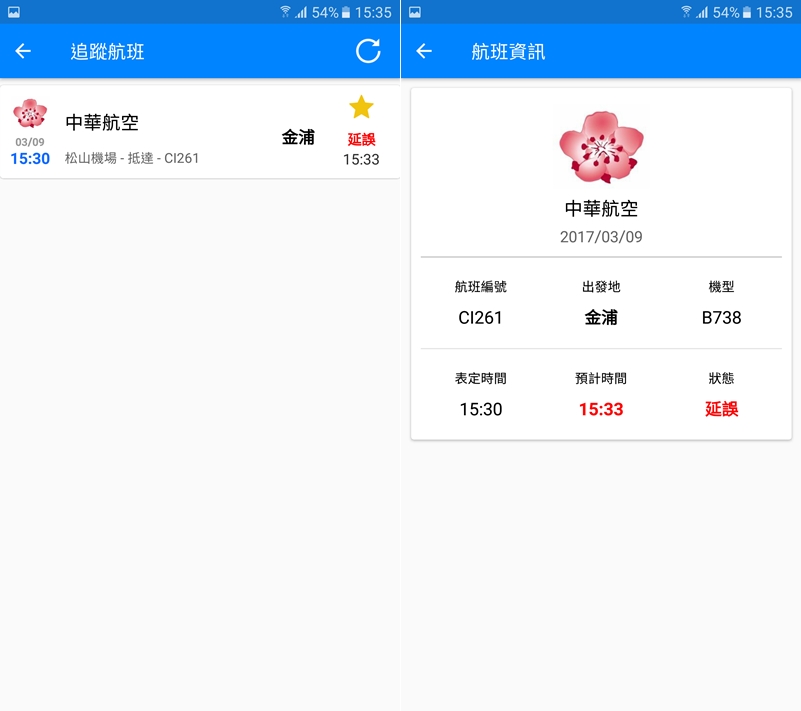Go back from the 追蹤航班 screen
The image size is (801, 711).
(x=24, y=51)
